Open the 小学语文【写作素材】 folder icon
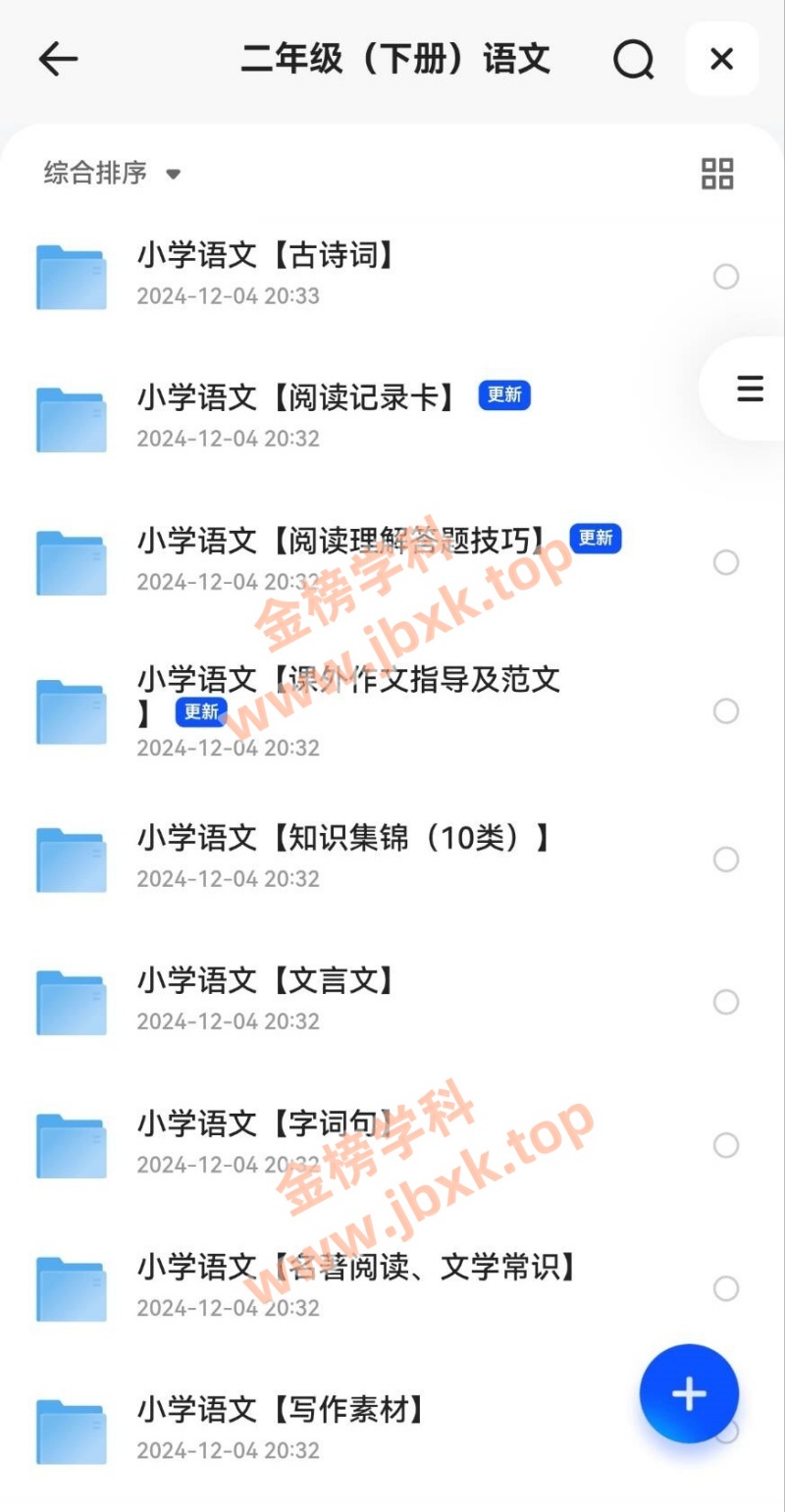The width and height of the screenshot is (785, 1512). pos(70,1431)
